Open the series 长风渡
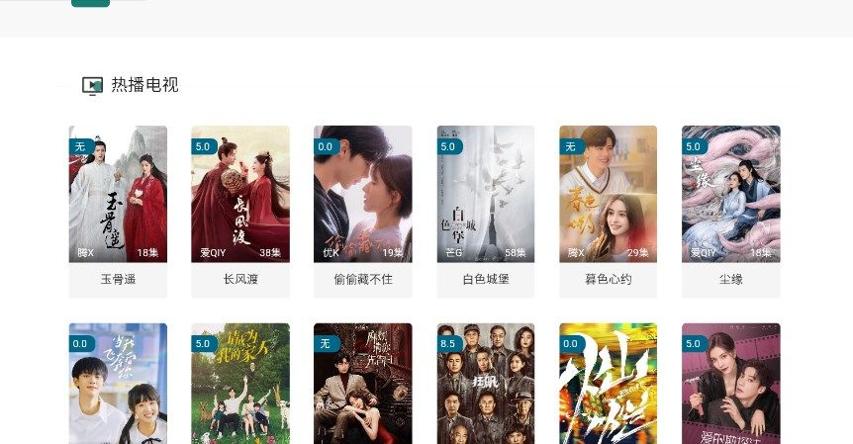 click(x=240, y=195)
